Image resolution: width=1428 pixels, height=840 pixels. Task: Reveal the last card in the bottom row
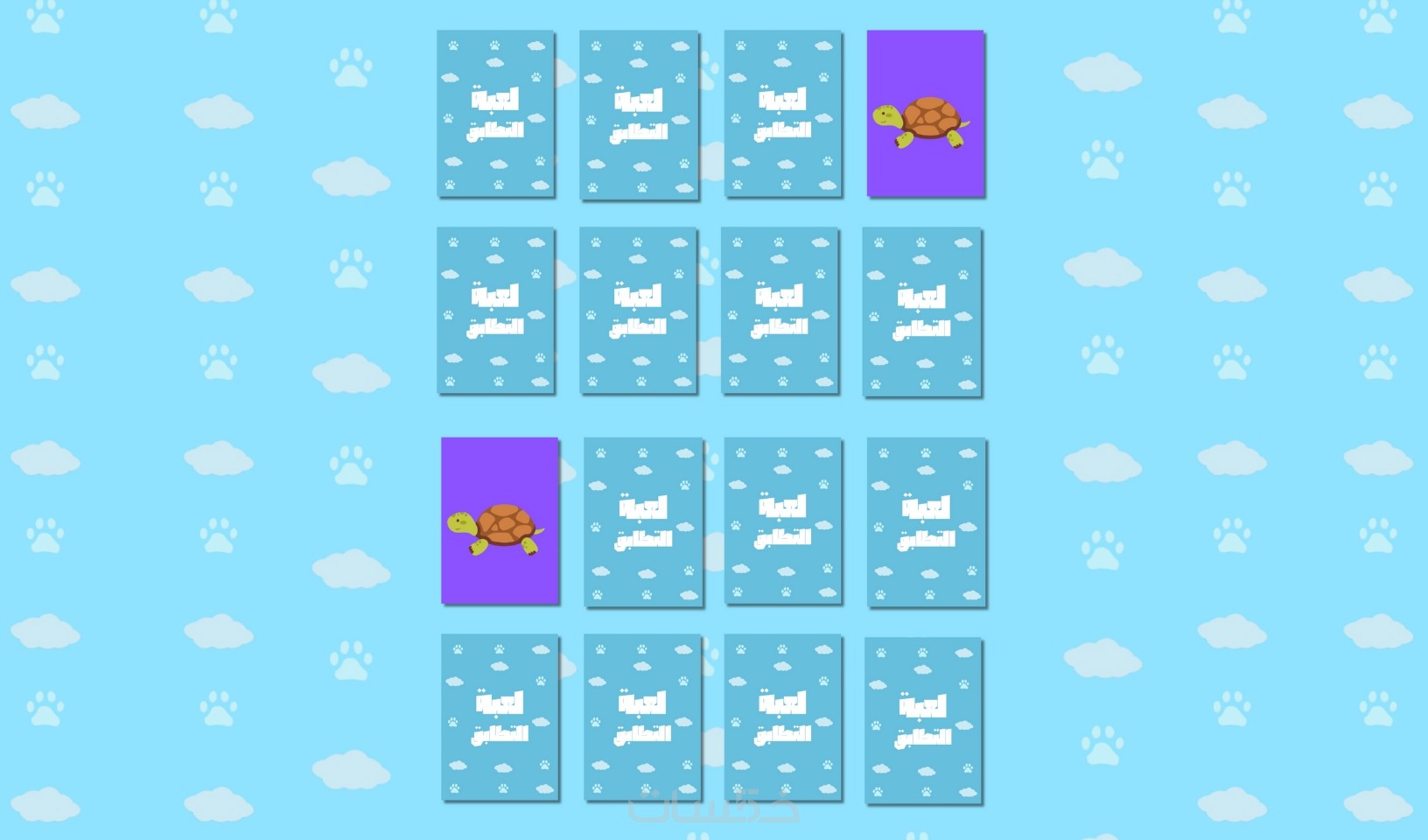click(x=923, y=720)
